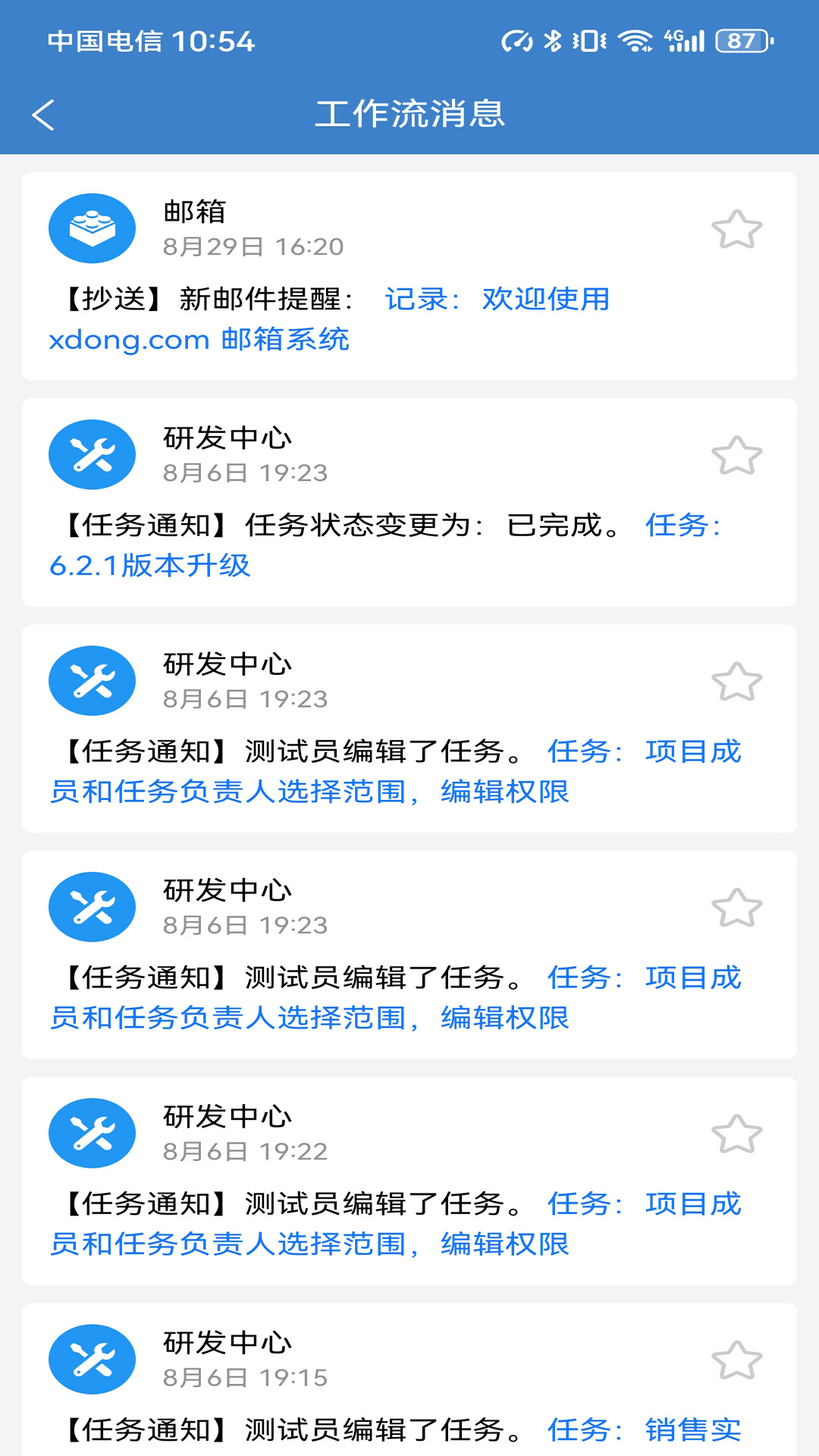Screen dimensions: 819x1456
Task: Star the 任务状态变更为已完成 notification
Action: tap(736, 455)
